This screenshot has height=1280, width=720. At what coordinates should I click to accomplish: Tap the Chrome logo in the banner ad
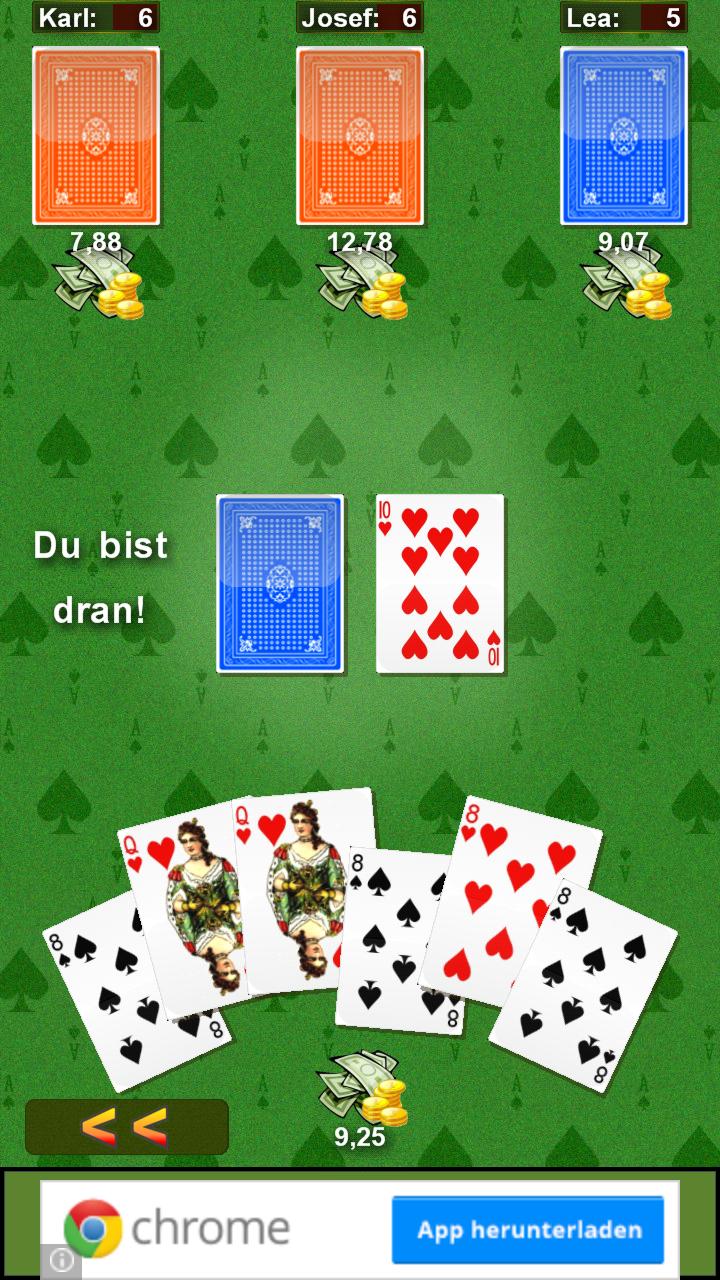click(x=90, y=1225)
